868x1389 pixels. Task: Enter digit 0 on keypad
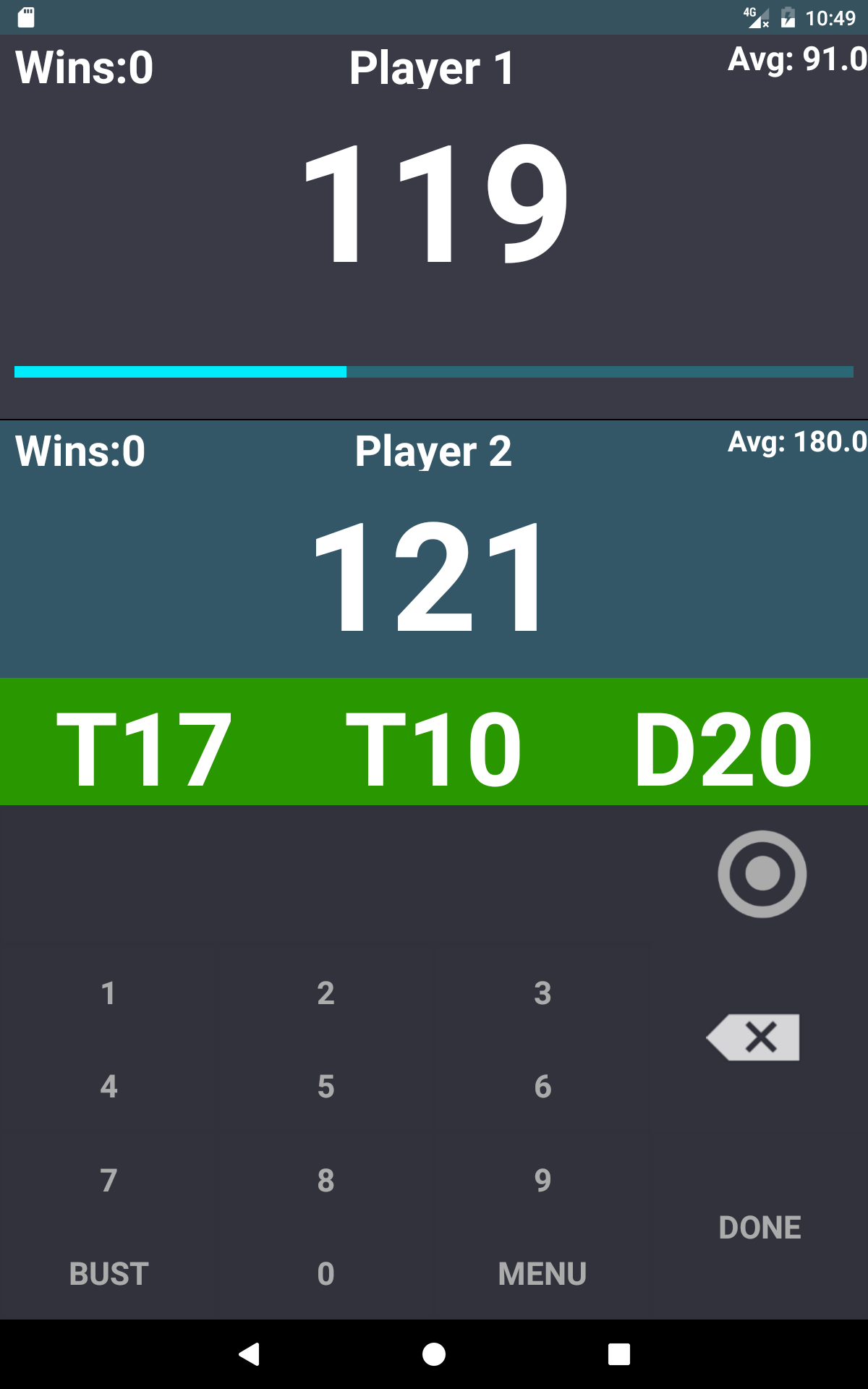pyautogui.click(x=325, y=1273)
